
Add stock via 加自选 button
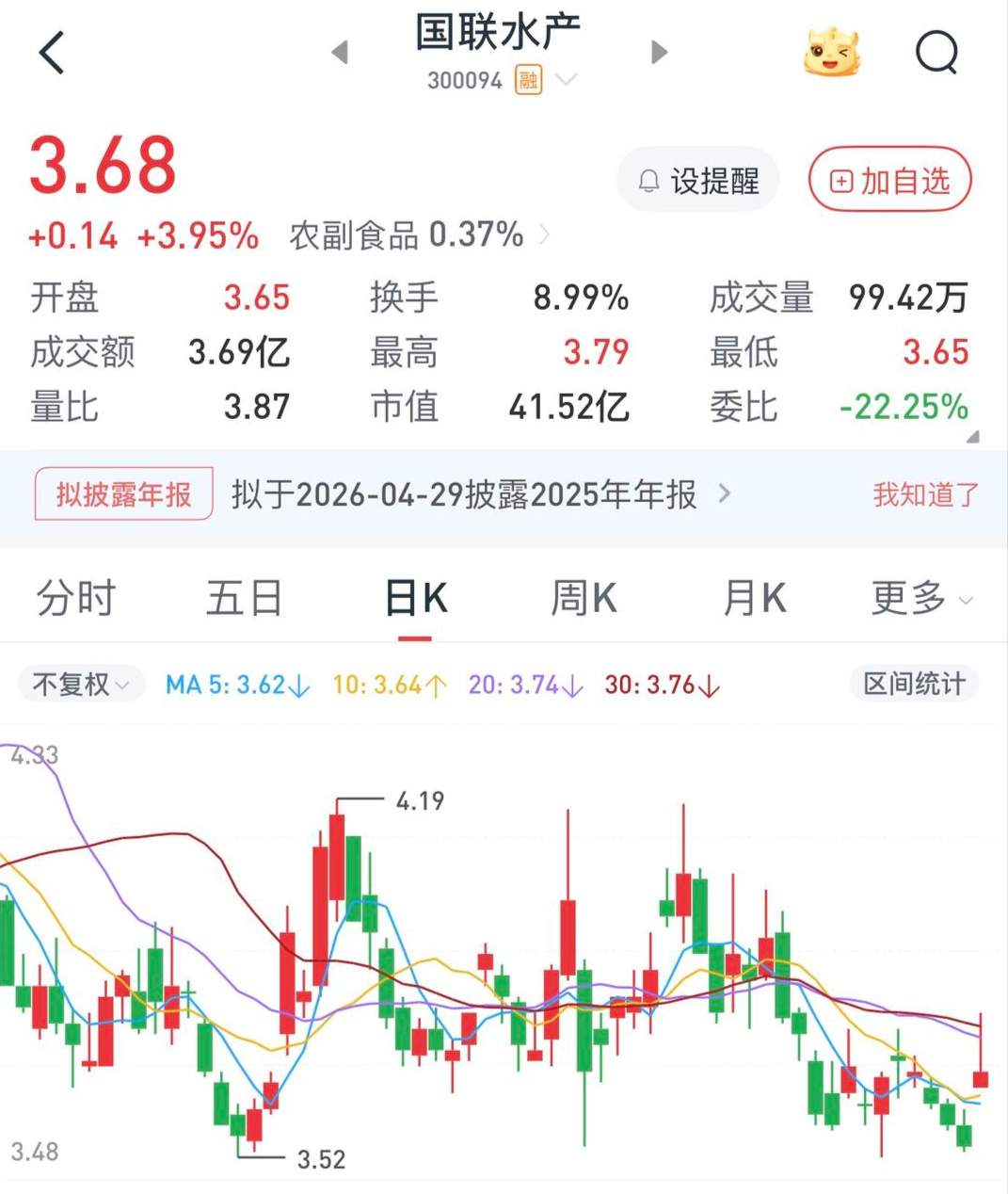click(x=889, y=181)
